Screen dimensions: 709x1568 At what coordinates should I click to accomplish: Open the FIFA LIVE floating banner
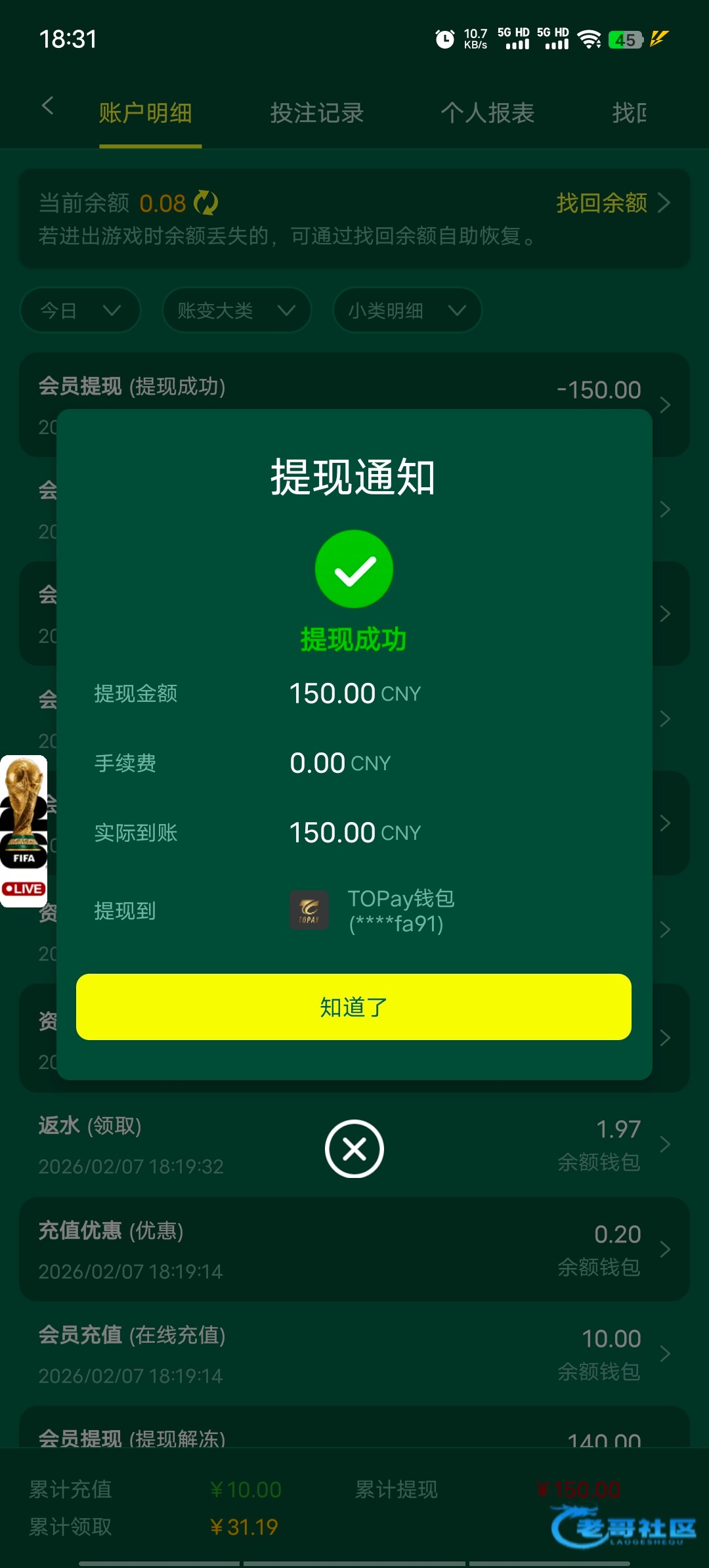tap(24, 831)
